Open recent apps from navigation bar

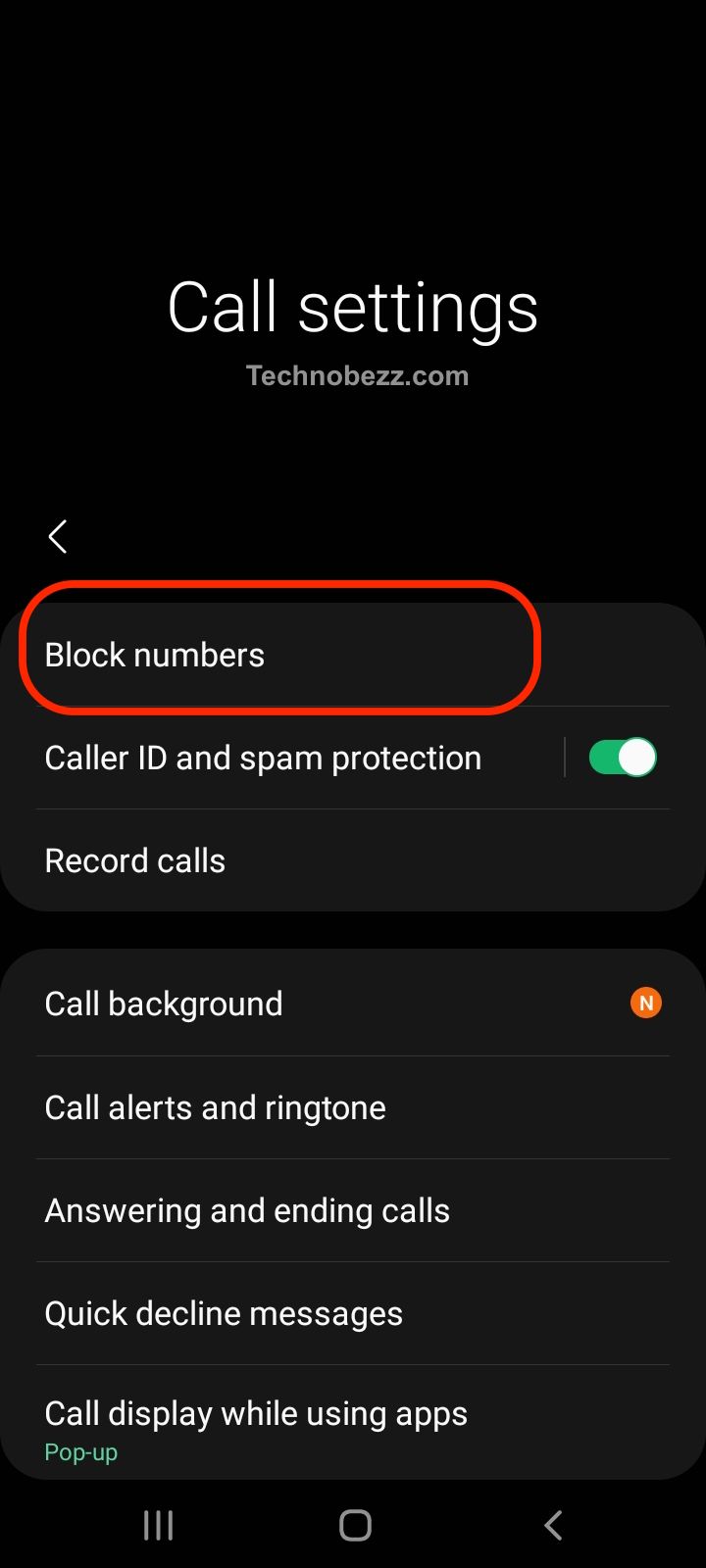[x=158, y=1525]
